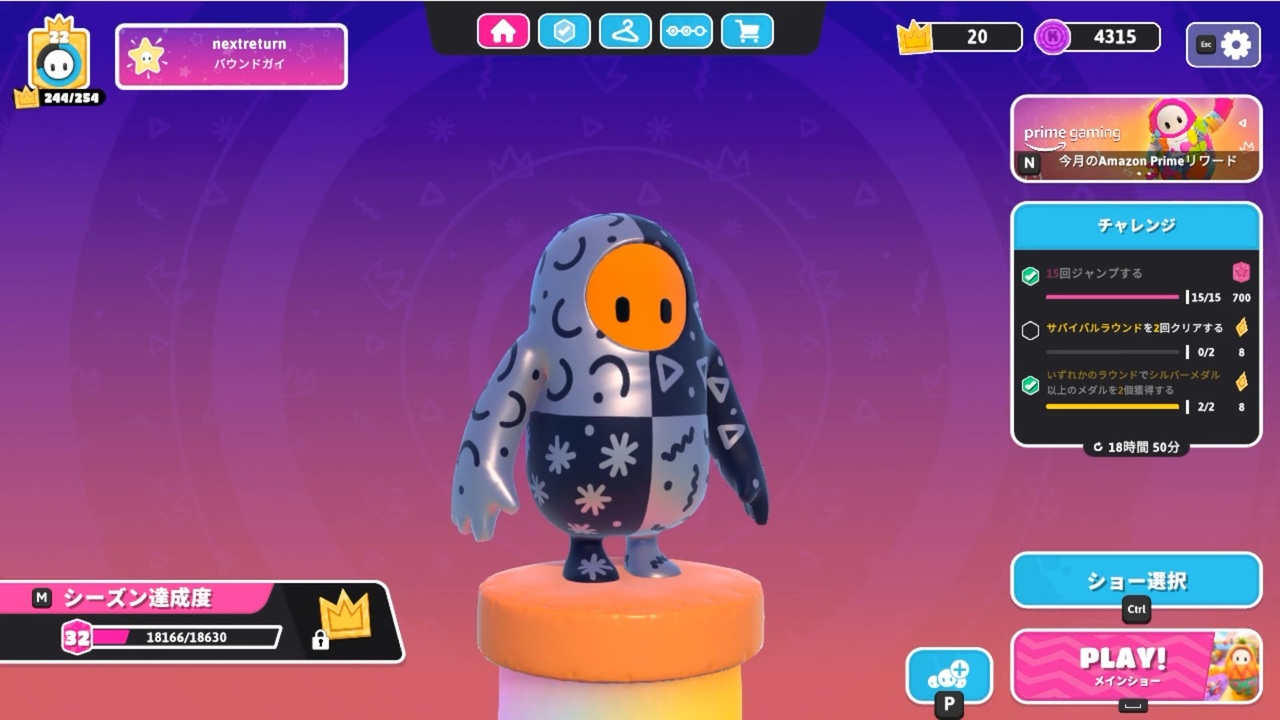1280x720 pixels.
Task: Open the Amazon Prime Gaming rewards banner
Action: pyautogui.click(x=1136, y=138)
